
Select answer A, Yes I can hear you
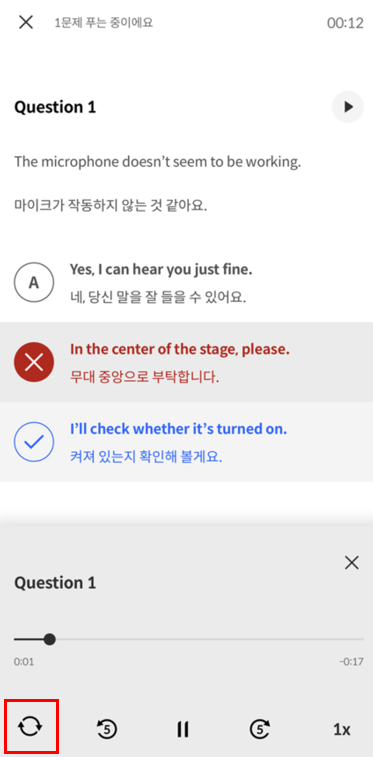(x=186, y=282)
